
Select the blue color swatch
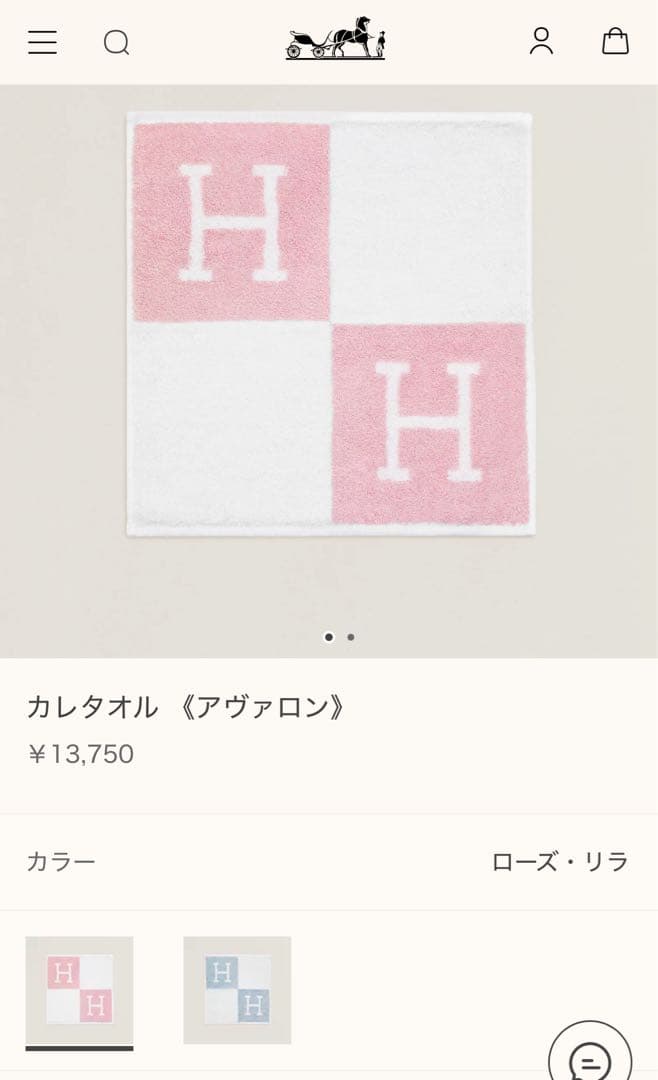point(237,989)
